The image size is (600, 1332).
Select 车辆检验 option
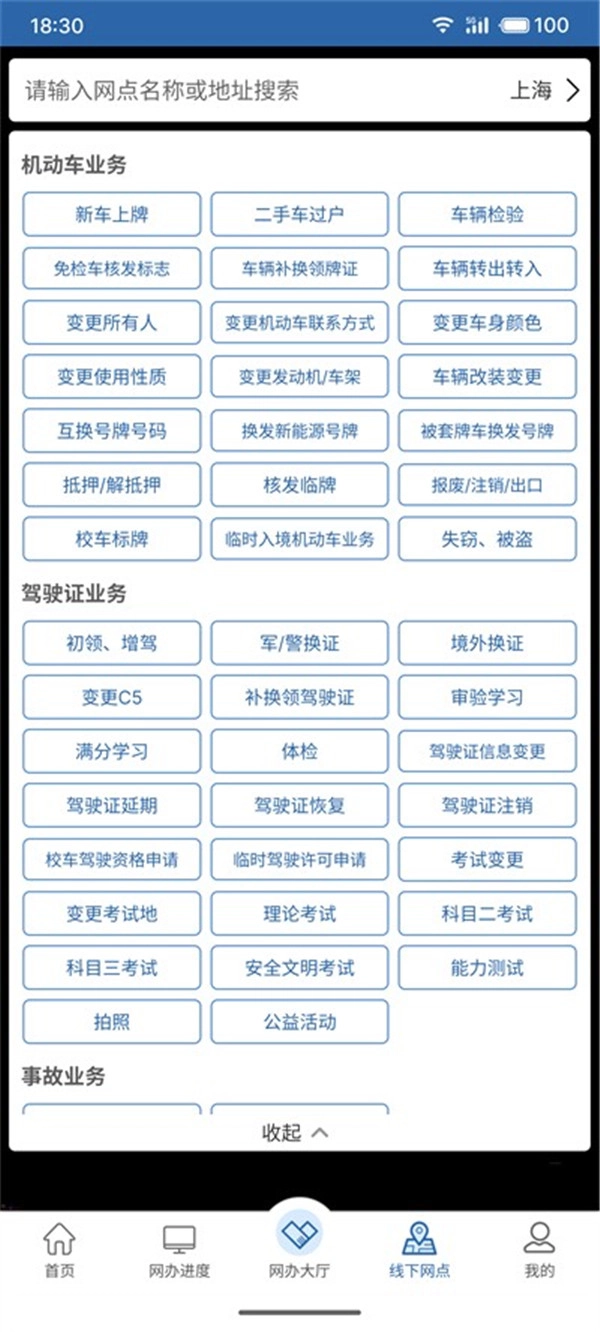pos(487,214)
